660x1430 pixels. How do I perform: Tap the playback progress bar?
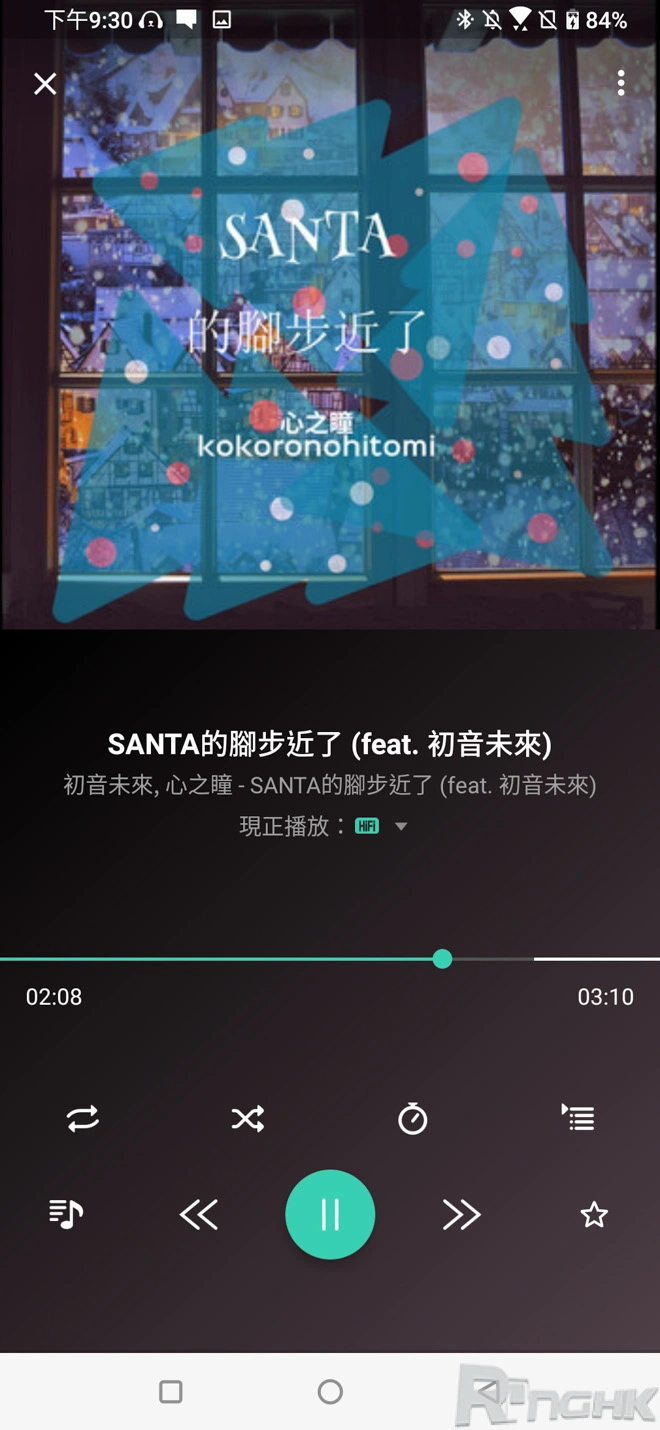pyautogui.click(x=330, y=959)
